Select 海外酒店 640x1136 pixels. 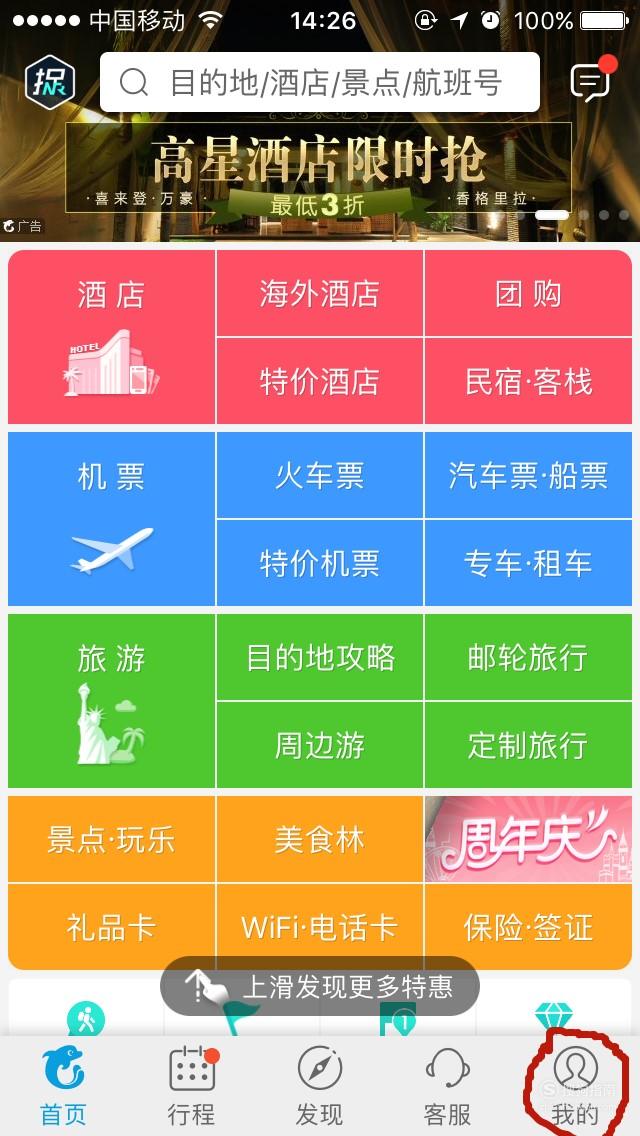pos(320,293)
